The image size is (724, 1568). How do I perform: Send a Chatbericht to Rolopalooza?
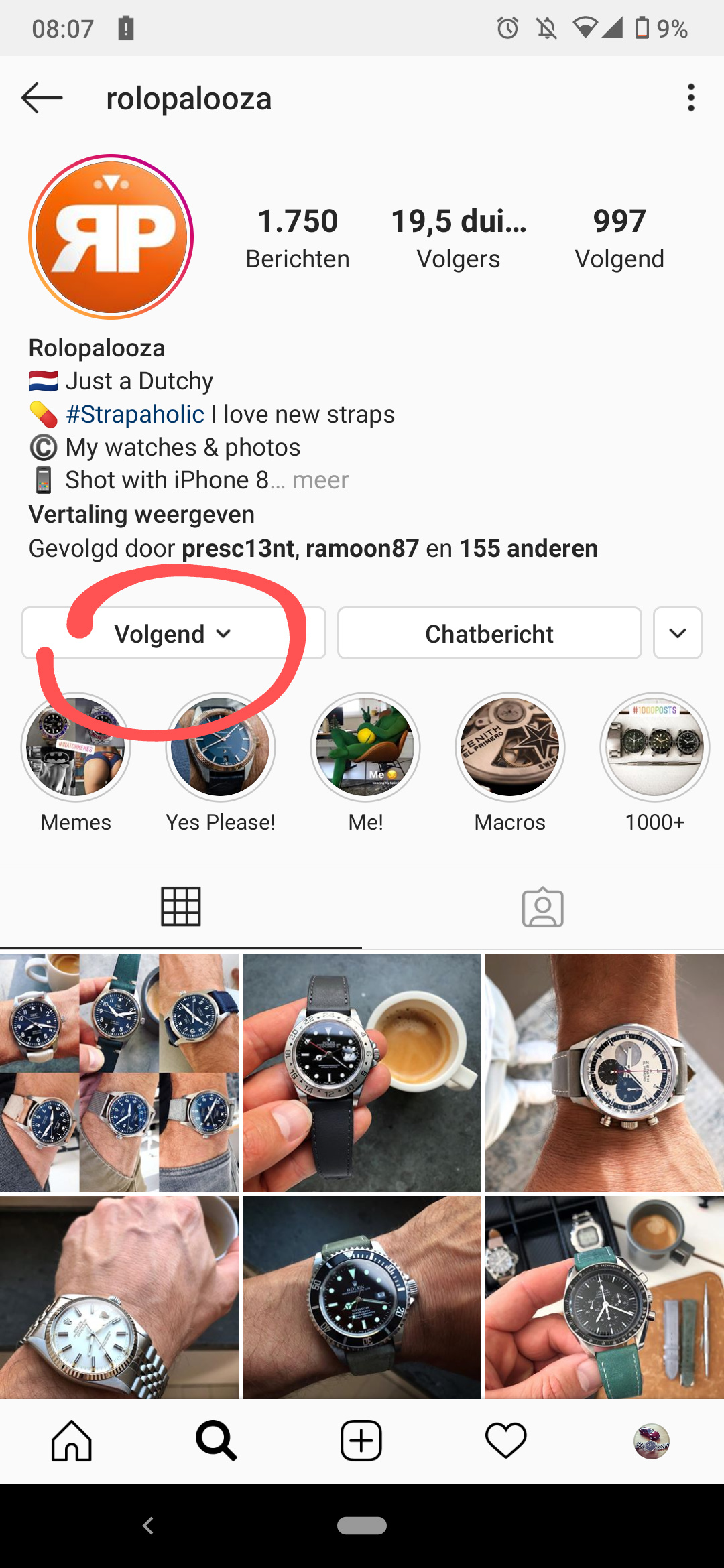tap(489, 633)
